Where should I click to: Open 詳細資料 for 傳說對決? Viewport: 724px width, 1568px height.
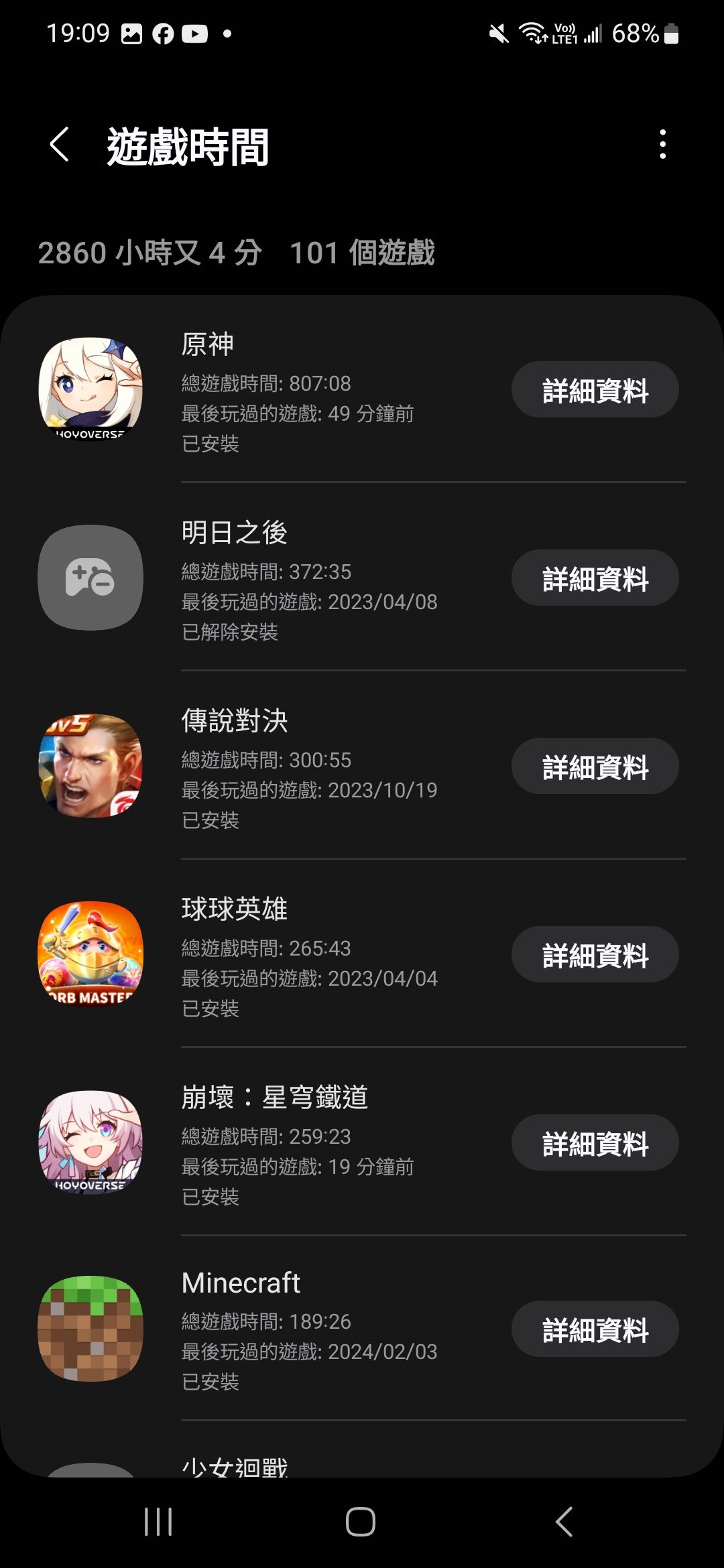click(x=595, y=767)
